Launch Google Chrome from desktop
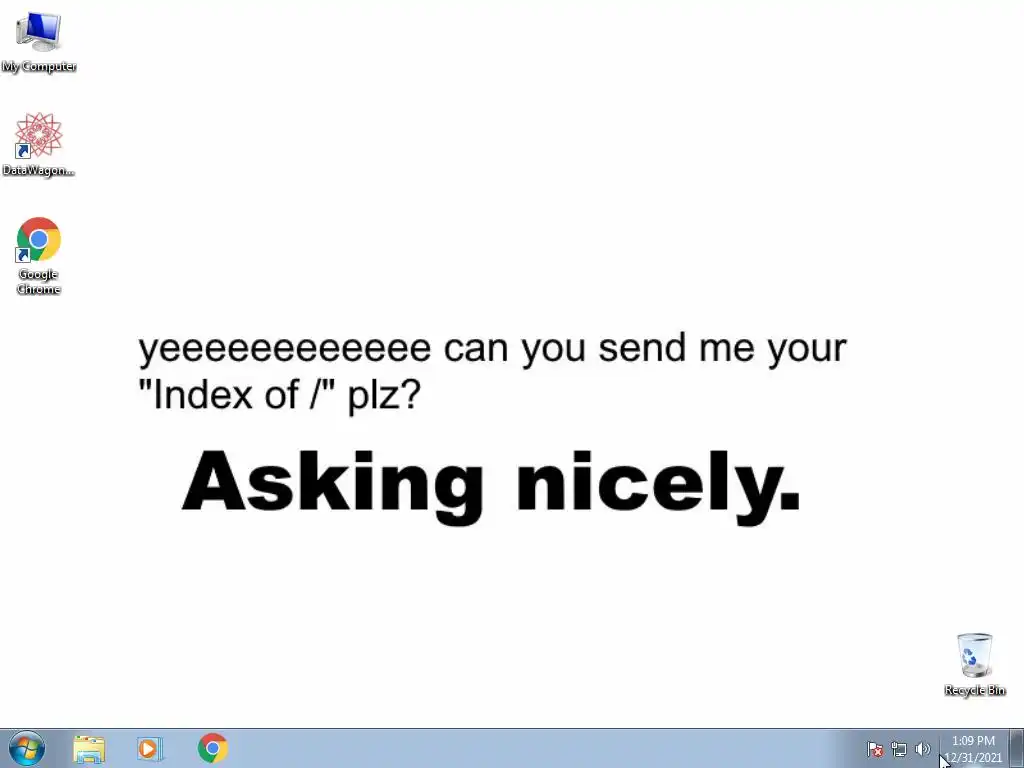1024x768 pixels. 38,242
